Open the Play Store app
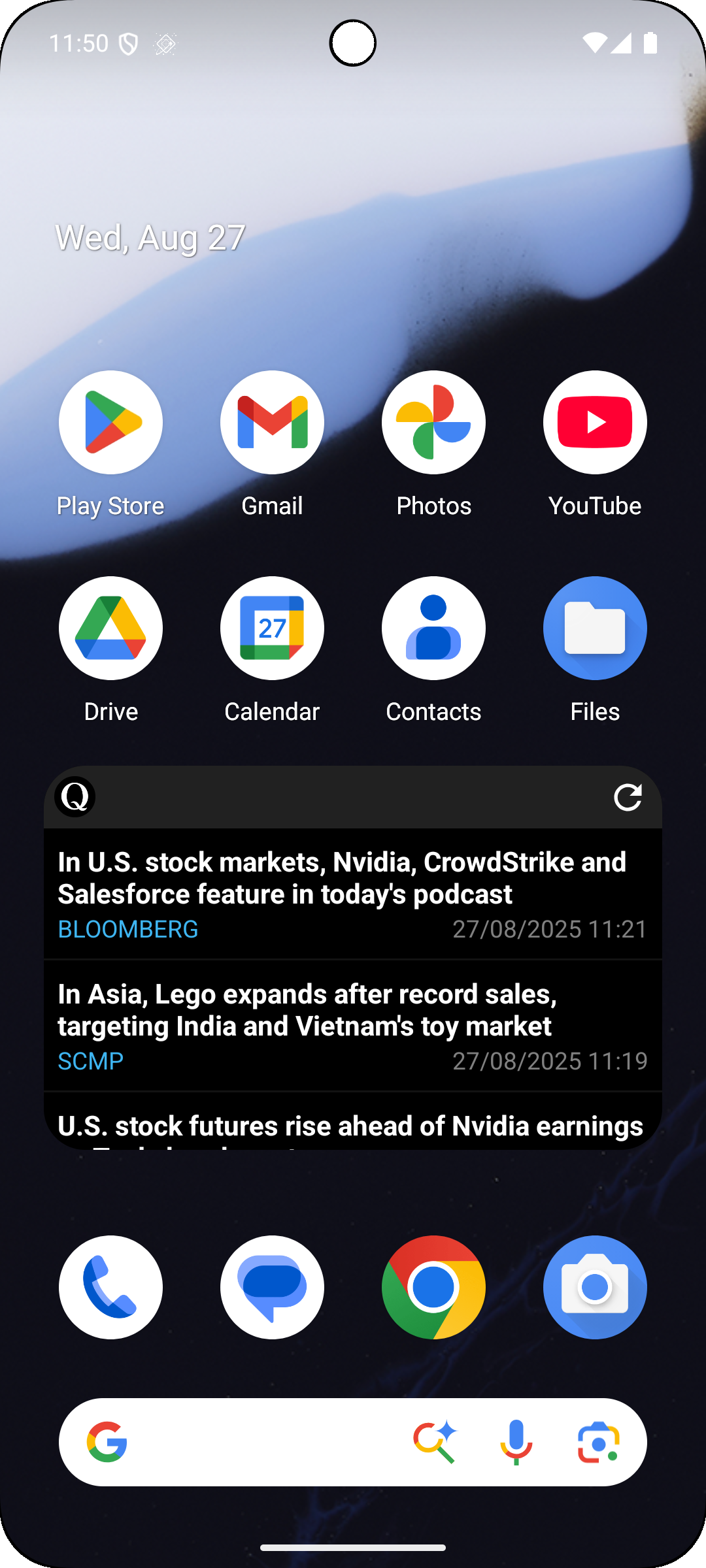Viewport: 706px width, 1568px height. point(110,423)
